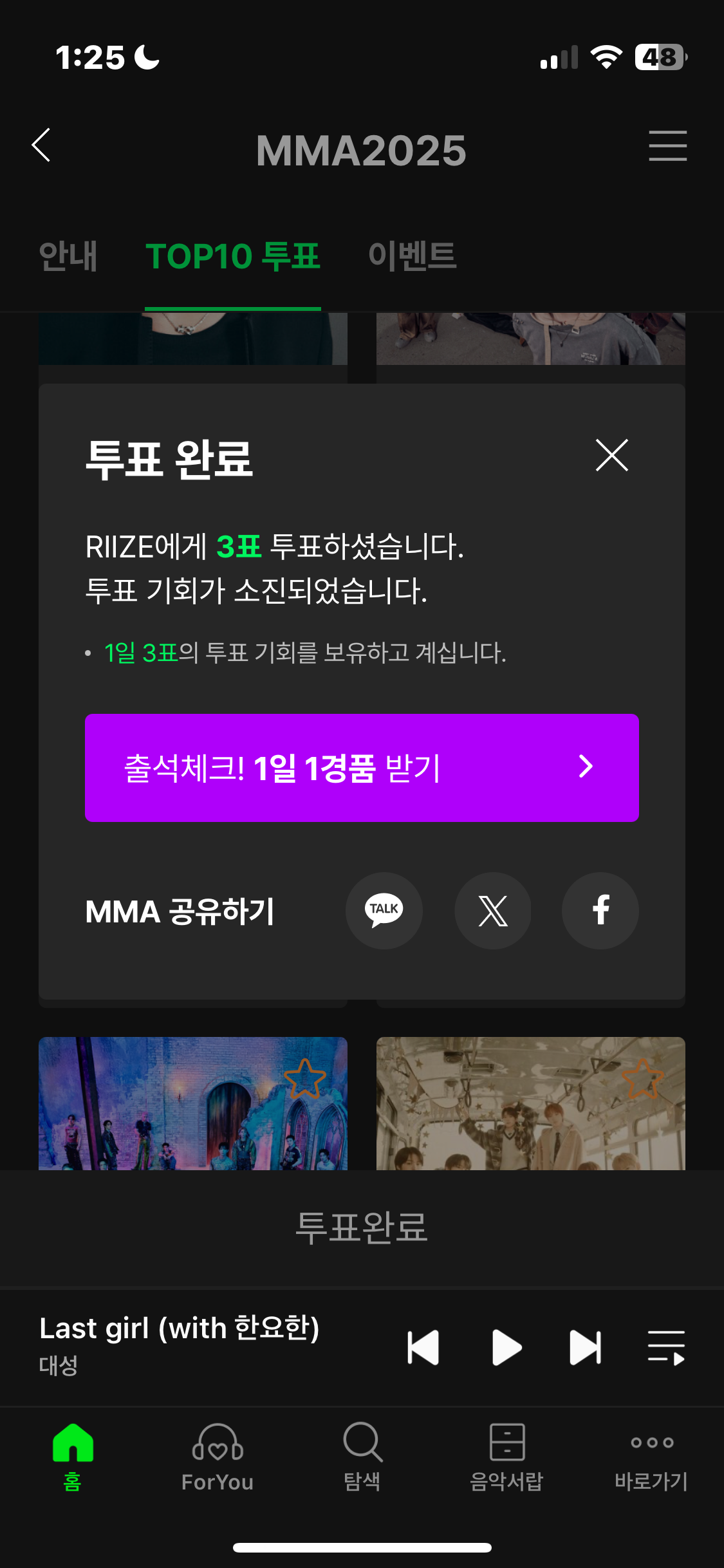
Task: Open KakaoTalk share option
Action: point(384,911)
